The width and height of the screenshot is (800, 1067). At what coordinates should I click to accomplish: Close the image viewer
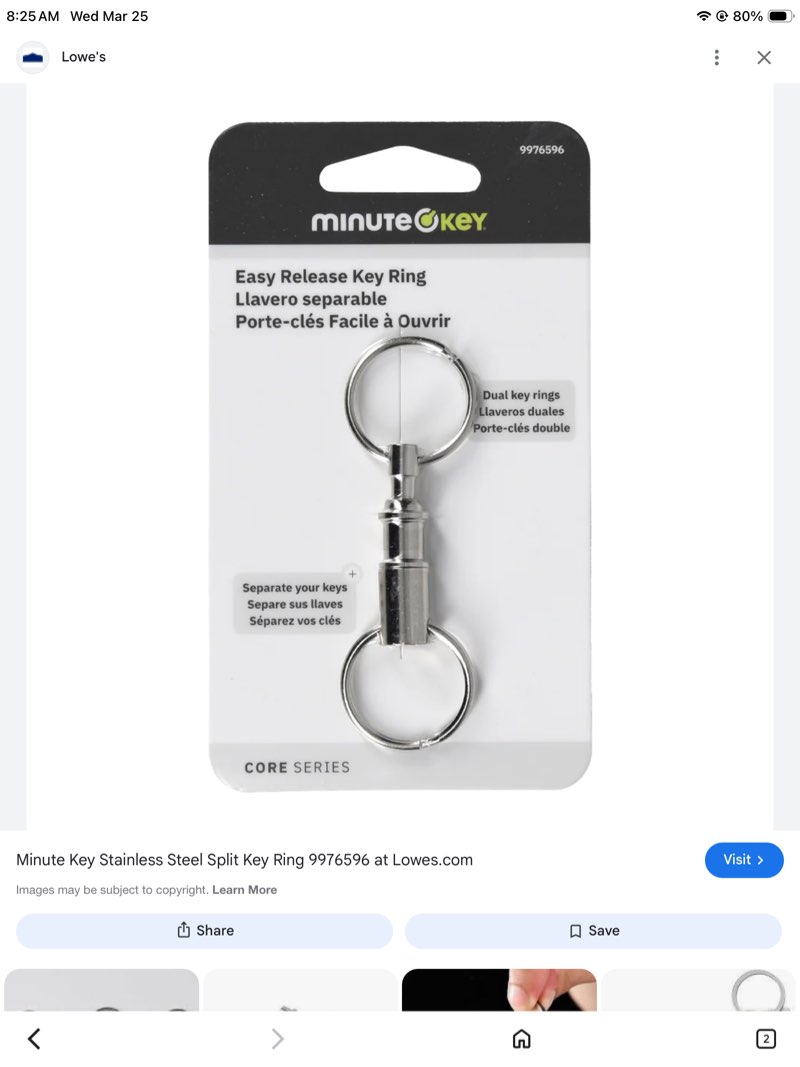coord(764,58)
